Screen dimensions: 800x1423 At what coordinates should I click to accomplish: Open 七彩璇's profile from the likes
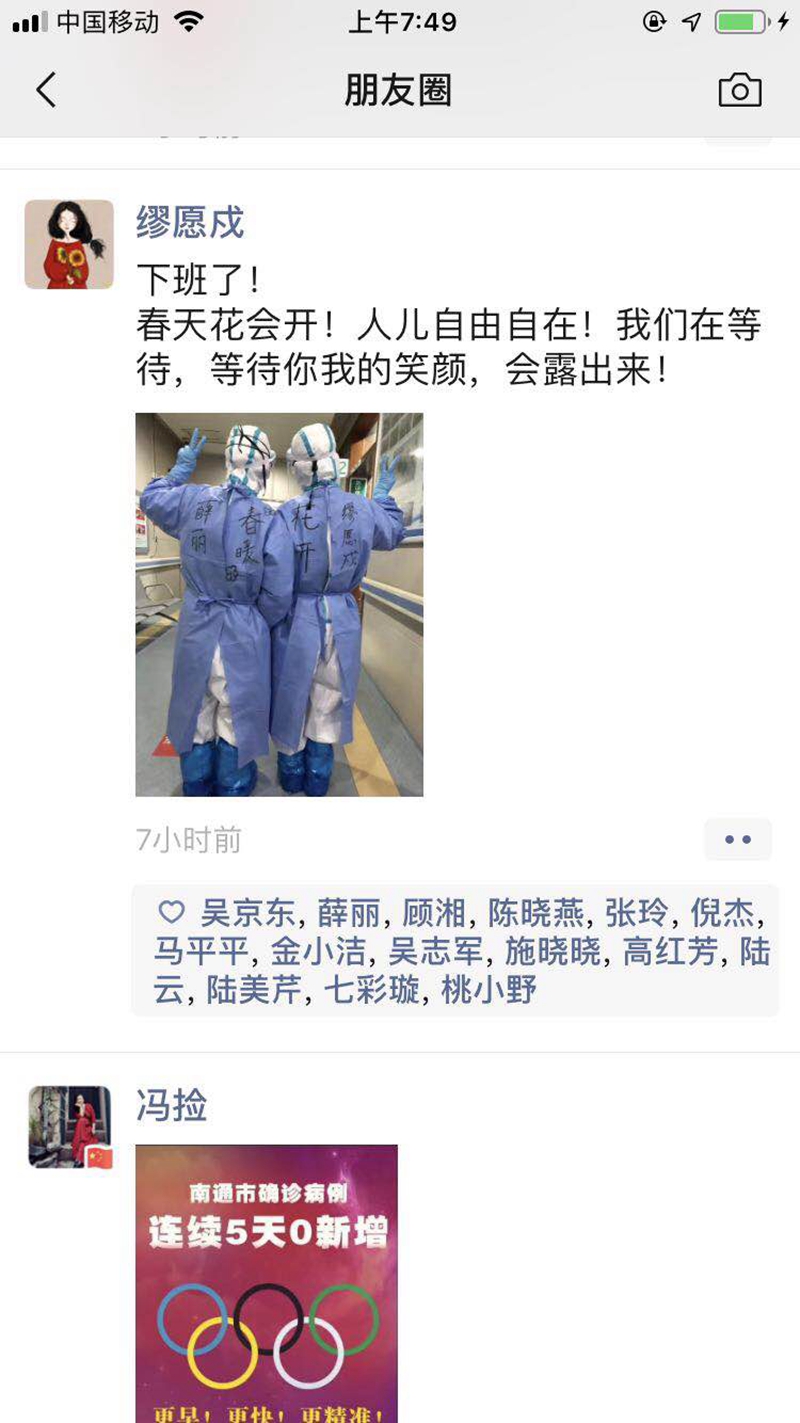(x=371, y=990)
